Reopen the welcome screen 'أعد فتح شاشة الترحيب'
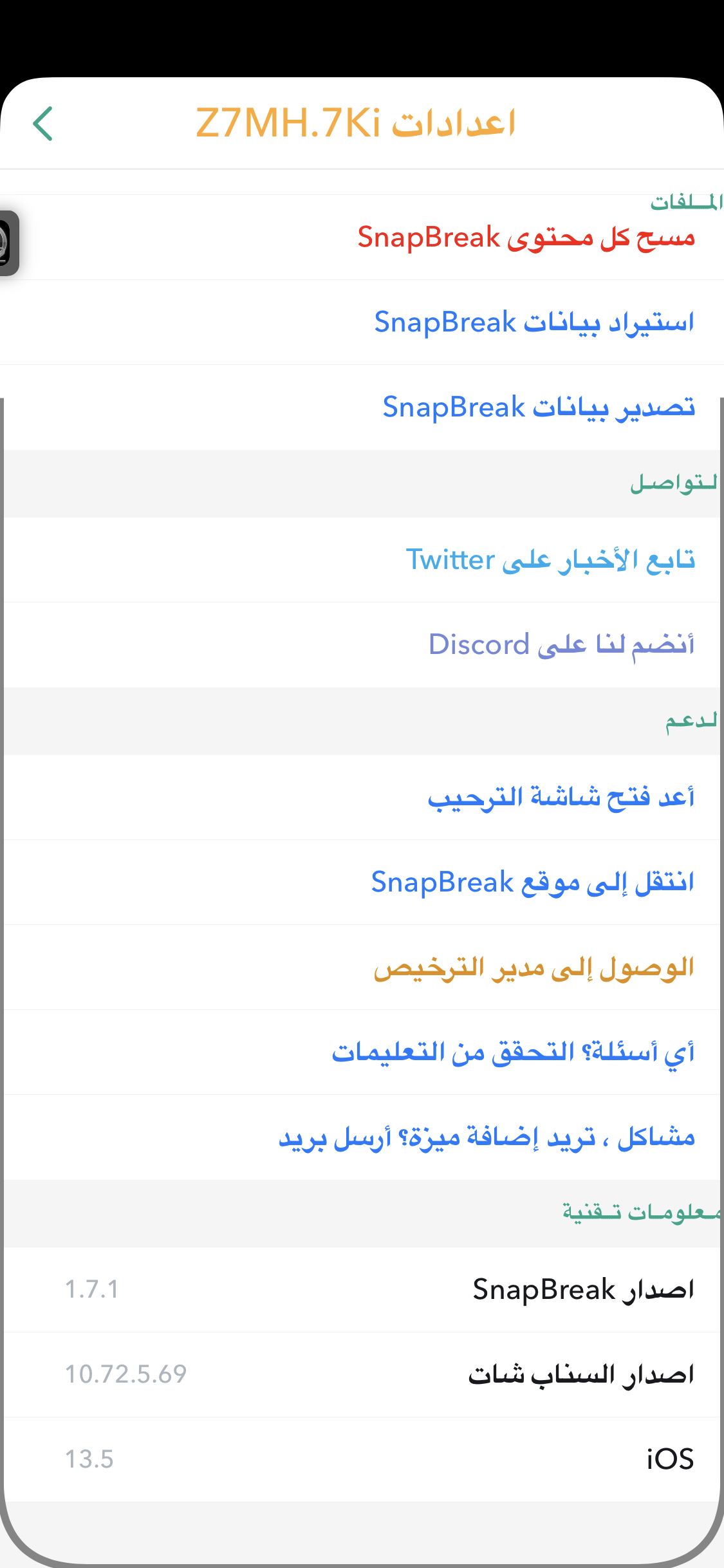 362,798
